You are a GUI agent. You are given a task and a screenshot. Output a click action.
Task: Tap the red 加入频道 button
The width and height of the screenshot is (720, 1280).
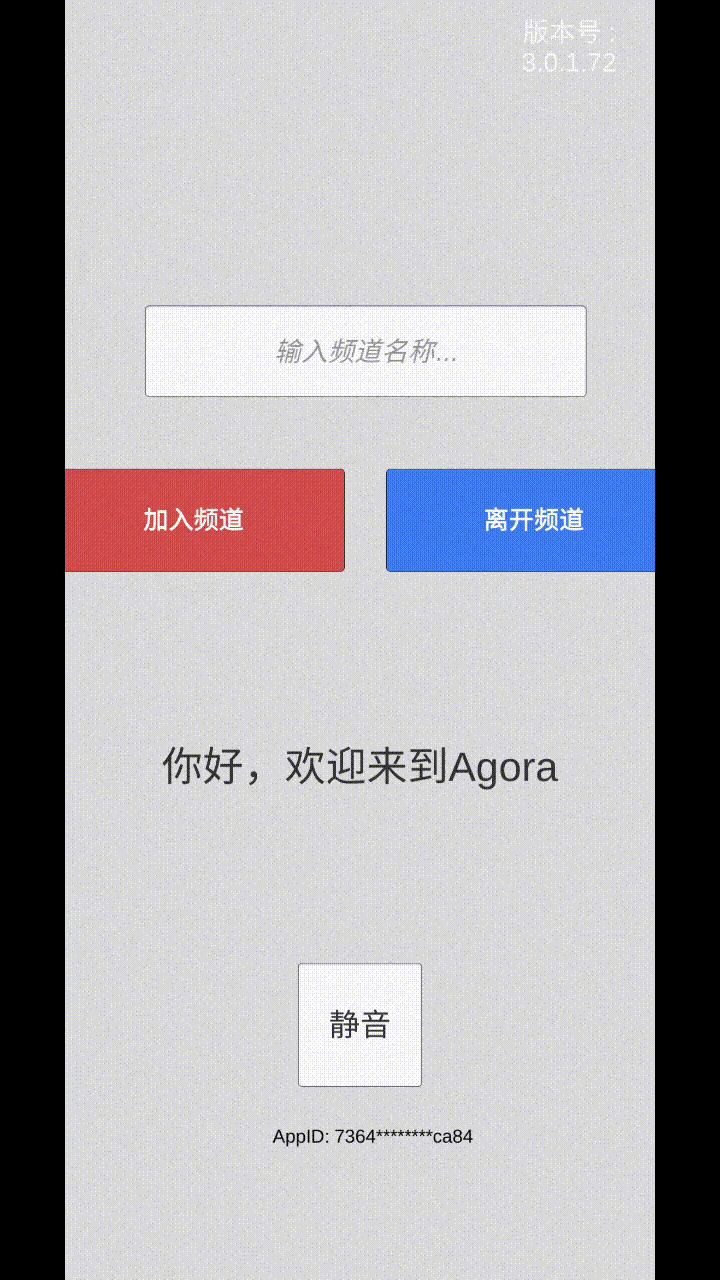205,520
